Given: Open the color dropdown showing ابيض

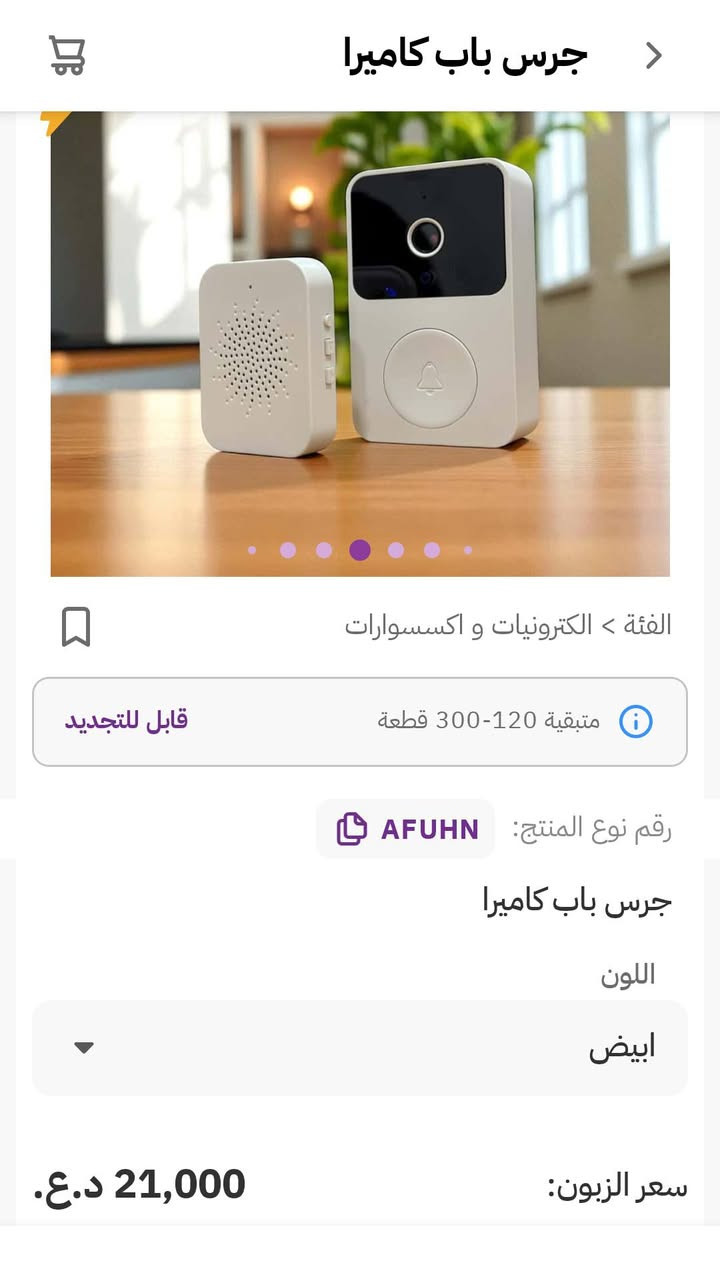Looking at the screenshot, I should click(x=360, y=1048).
